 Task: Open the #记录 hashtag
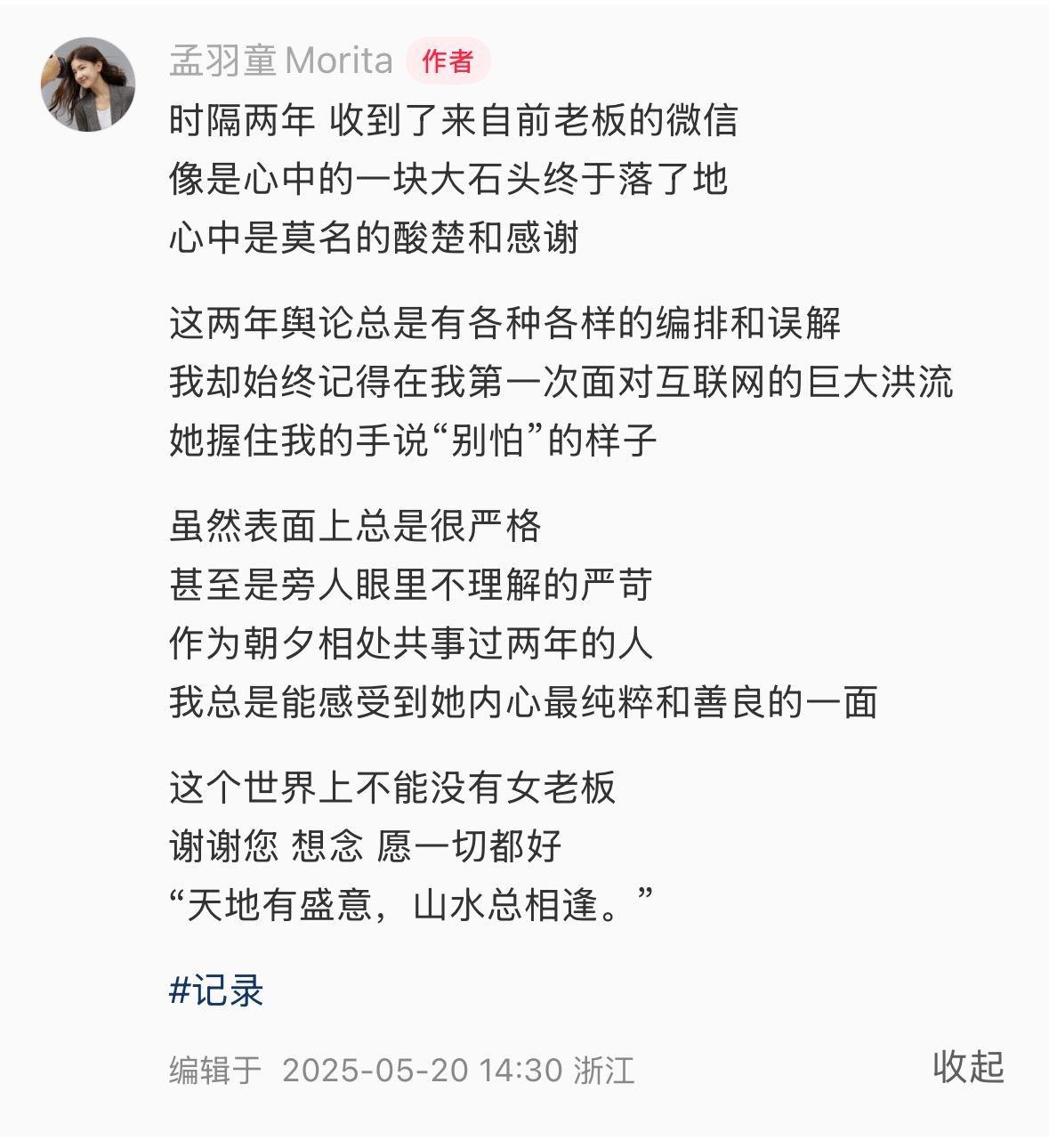click(x=216, y=990)
